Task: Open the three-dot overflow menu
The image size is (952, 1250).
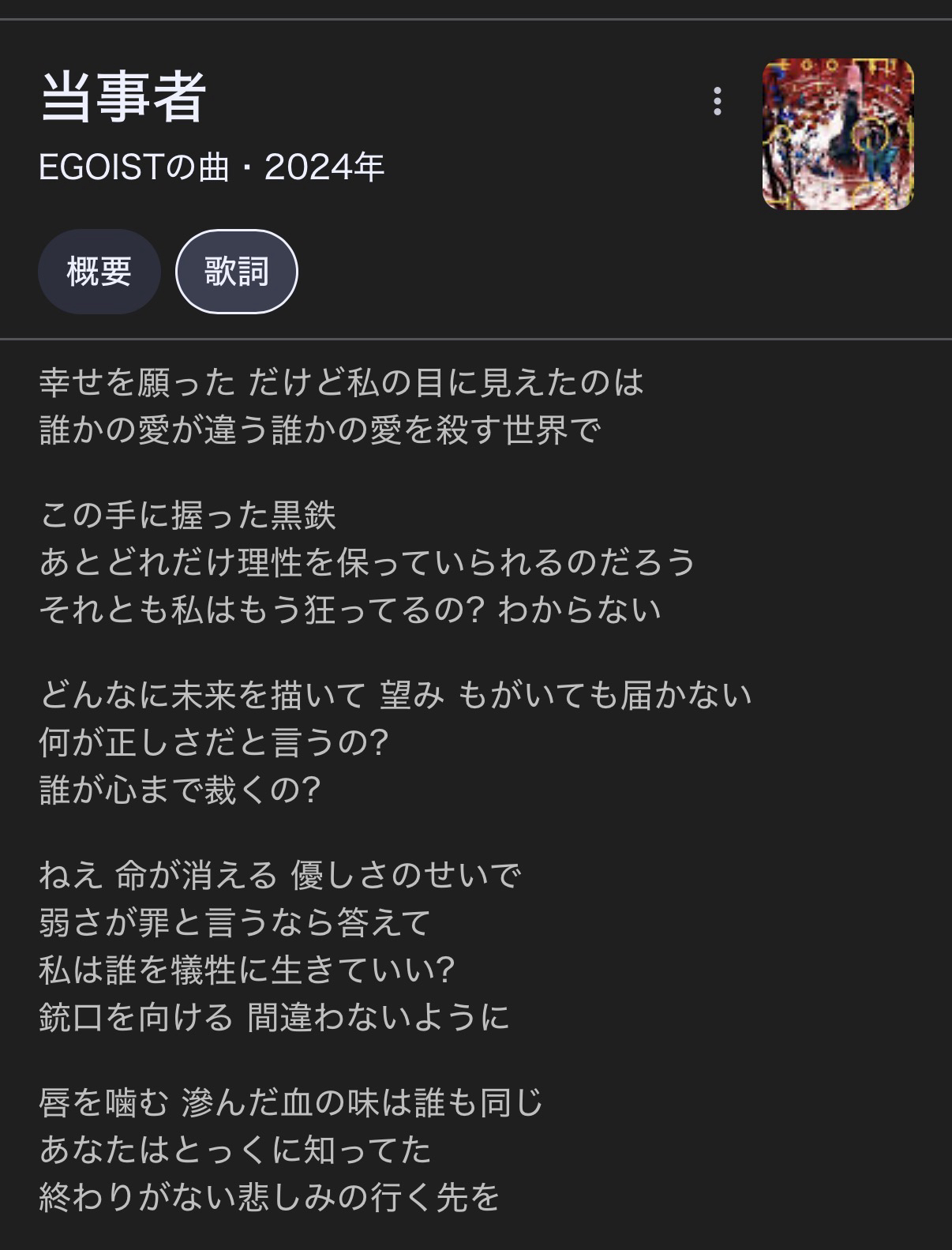Action: 717,102
